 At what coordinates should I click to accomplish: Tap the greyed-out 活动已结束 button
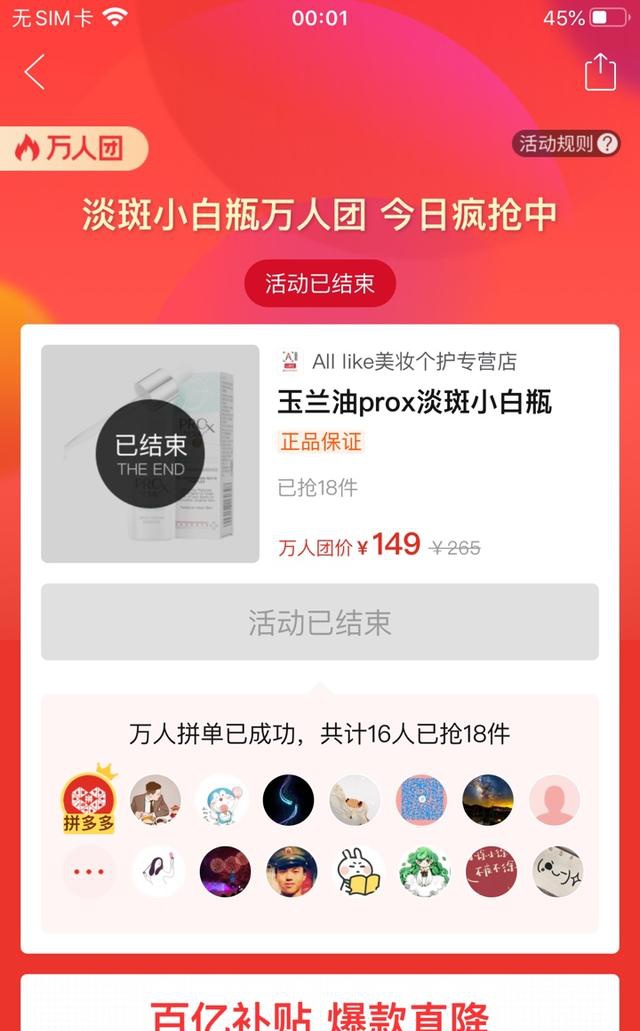pyautogui.click(x=320, y=622)
